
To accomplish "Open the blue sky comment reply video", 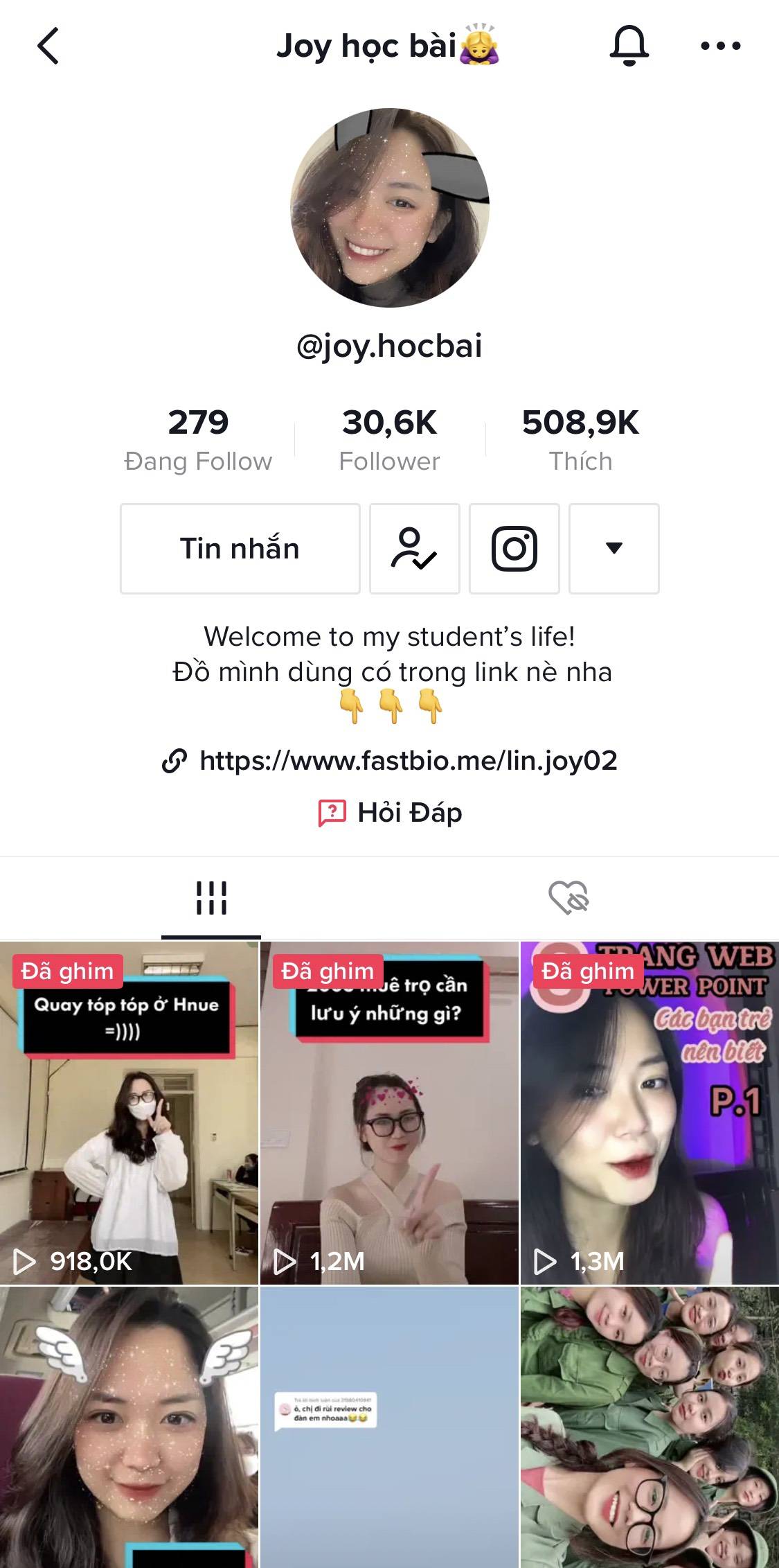I will pos(389,1427).
